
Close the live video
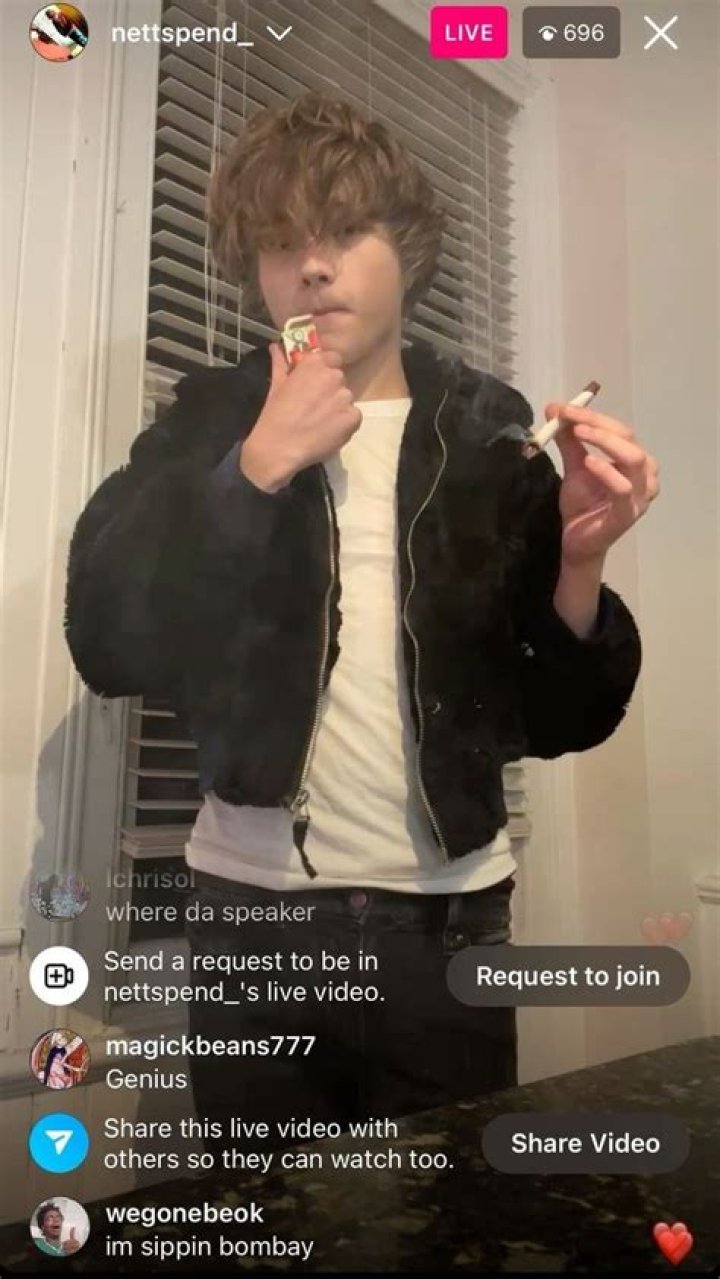coord(660,33)
